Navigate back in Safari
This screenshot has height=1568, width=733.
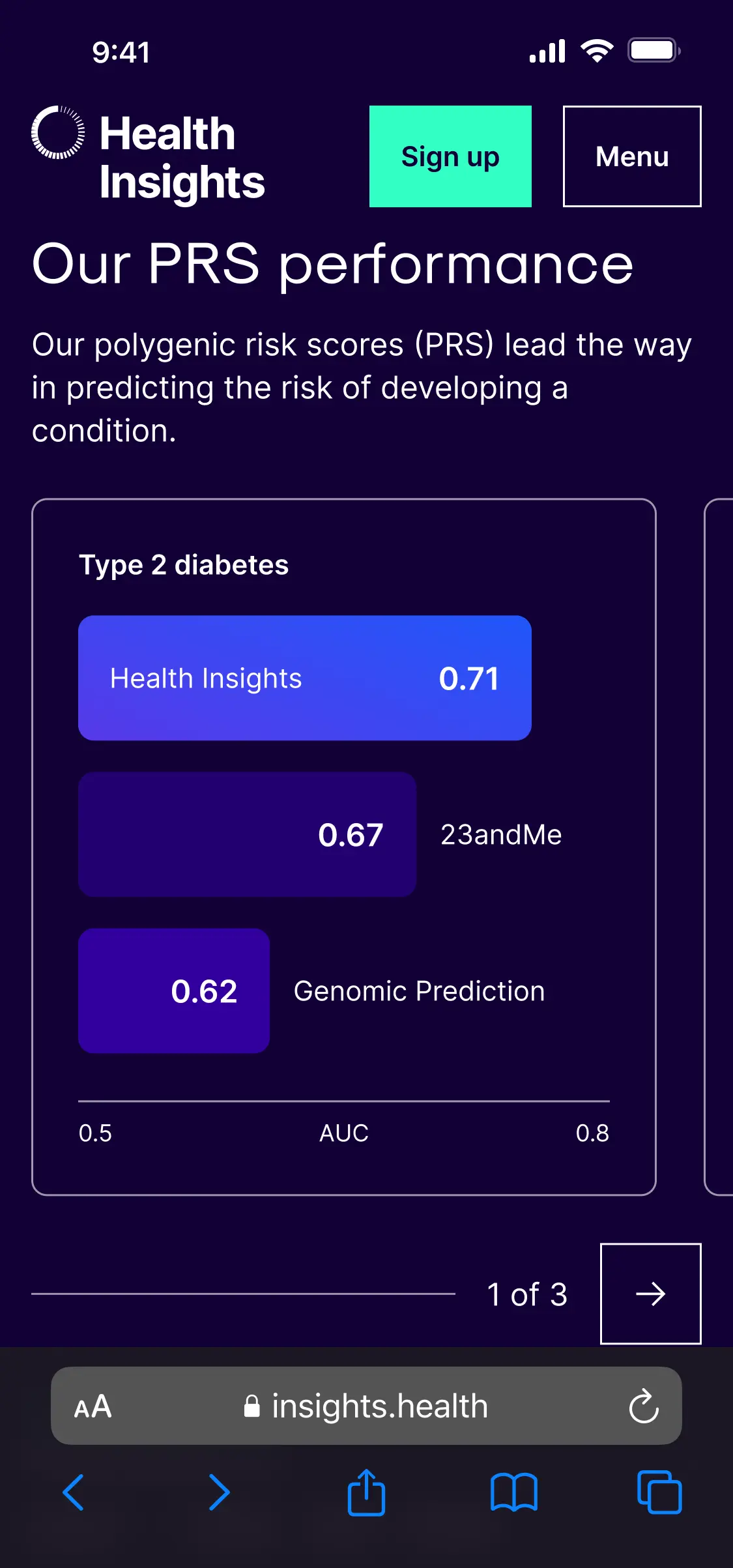(73, 1492)
